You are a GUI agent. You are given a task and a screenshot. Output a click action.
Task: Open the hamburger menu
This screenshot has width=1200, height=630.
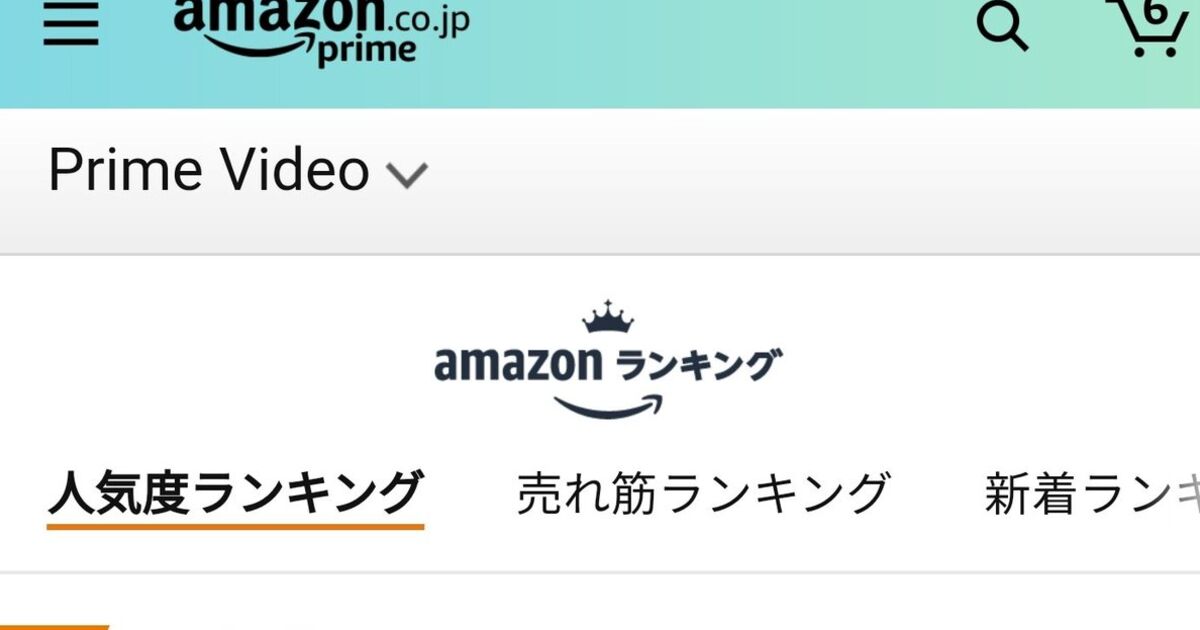[71, 25]
